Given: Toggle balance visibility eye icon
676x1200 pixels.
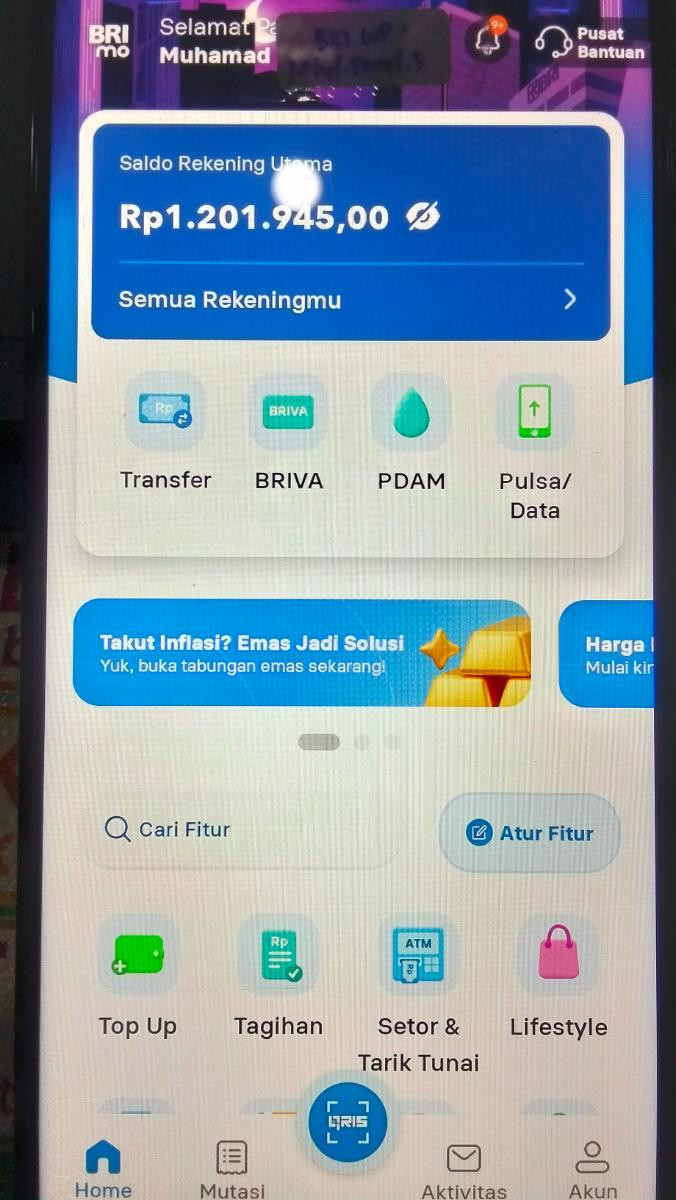Looking at the screenshot, I should pyautogui.click(x=423, y=216).
